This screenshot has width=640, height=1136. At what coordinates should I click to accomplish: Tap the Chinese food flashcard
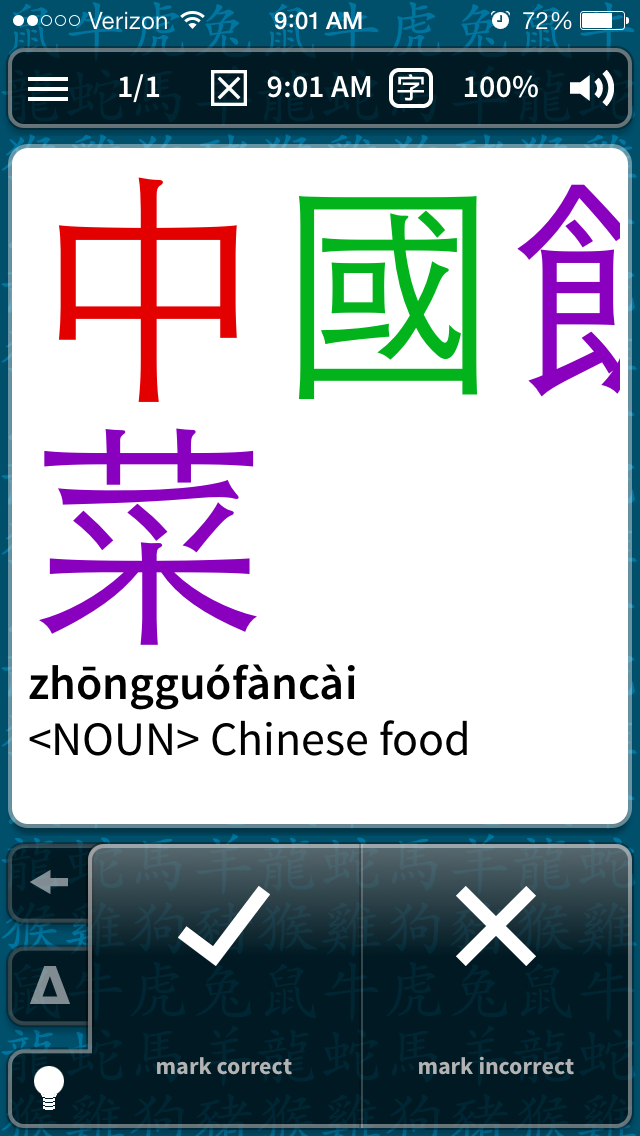point(320,485)
